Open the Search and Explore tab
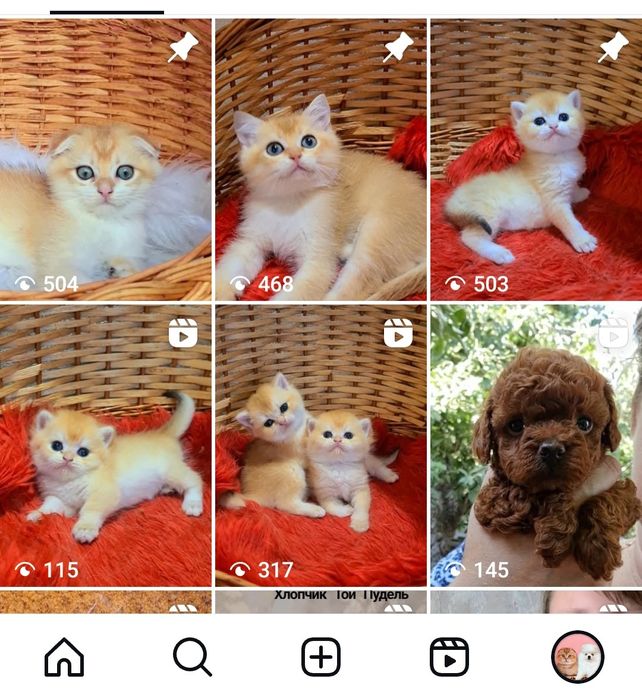This screenshot has width=642, height=700. [x=192, y=658]
